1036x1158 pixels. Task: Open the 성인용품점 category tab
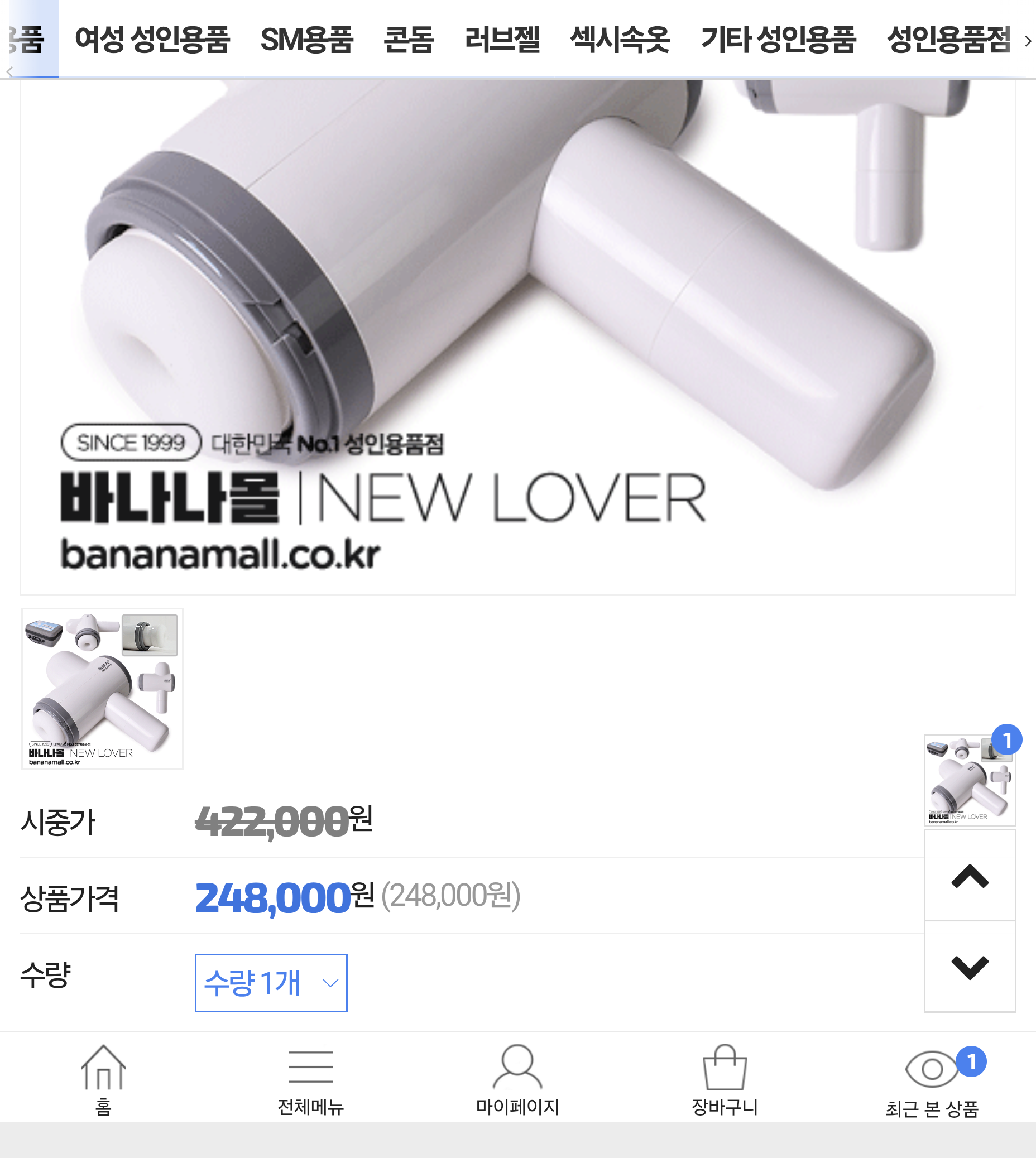pos(948,40)
